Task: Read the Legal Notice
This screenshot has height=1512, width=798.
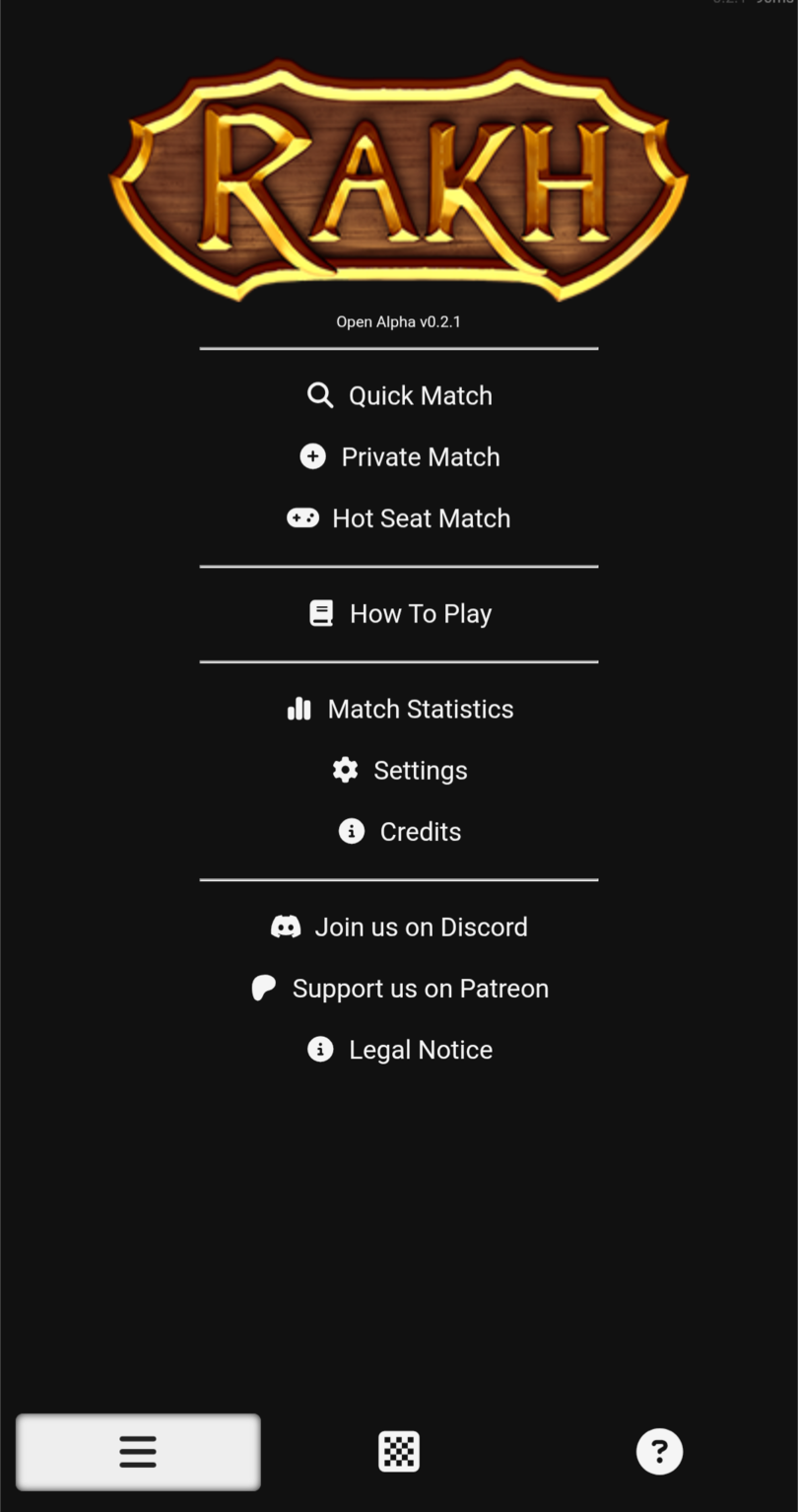Action: (400, 1050)
